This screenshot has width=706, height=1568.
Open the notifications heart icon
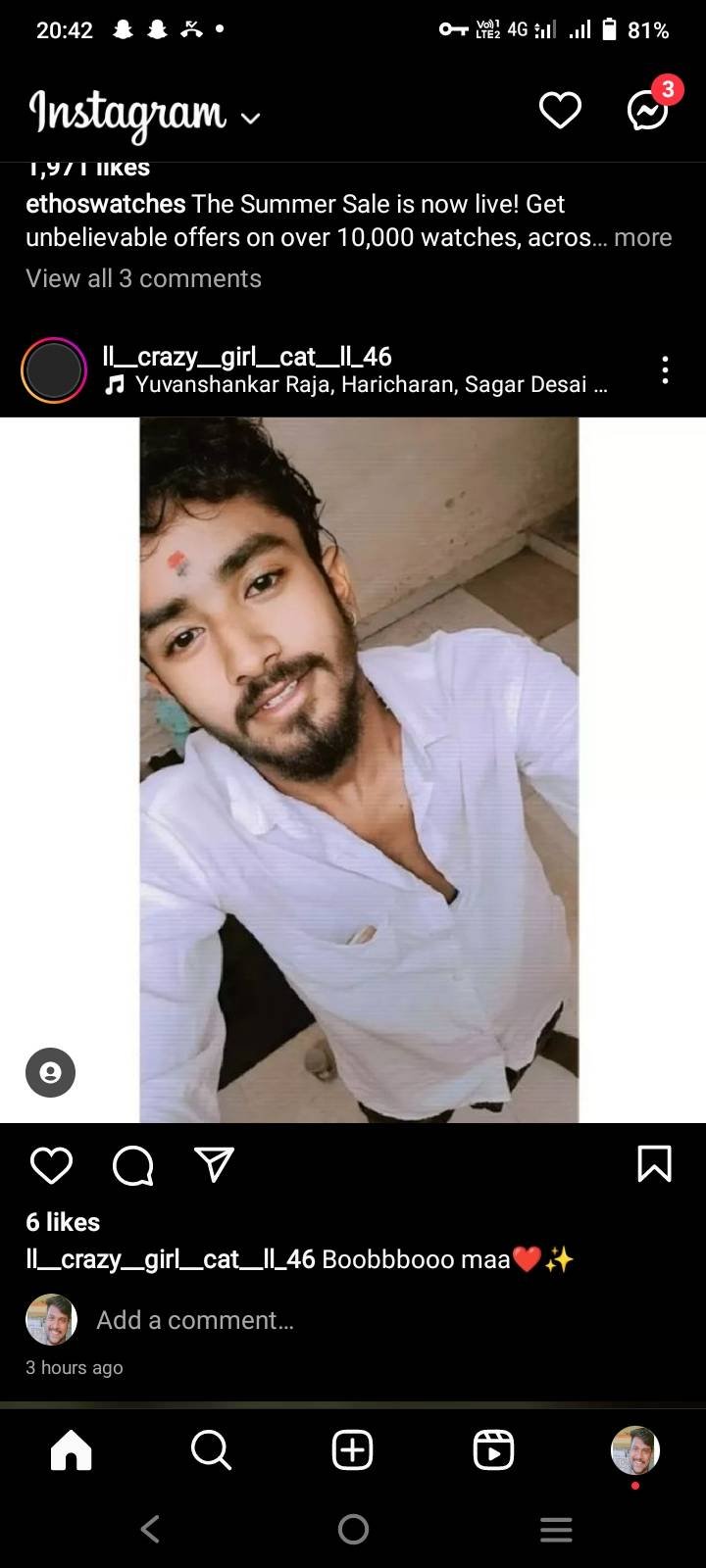[560, 110]
